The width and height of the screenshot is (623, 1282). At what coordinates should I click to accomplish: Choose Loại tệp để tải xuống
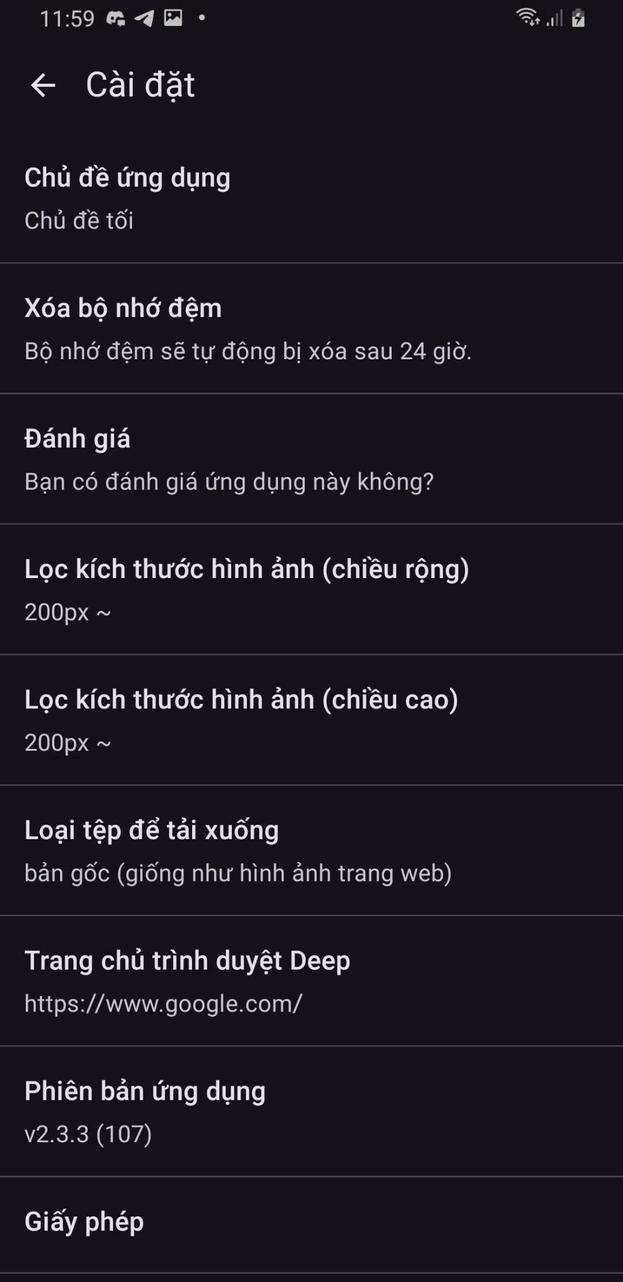[x=311, y=851]
